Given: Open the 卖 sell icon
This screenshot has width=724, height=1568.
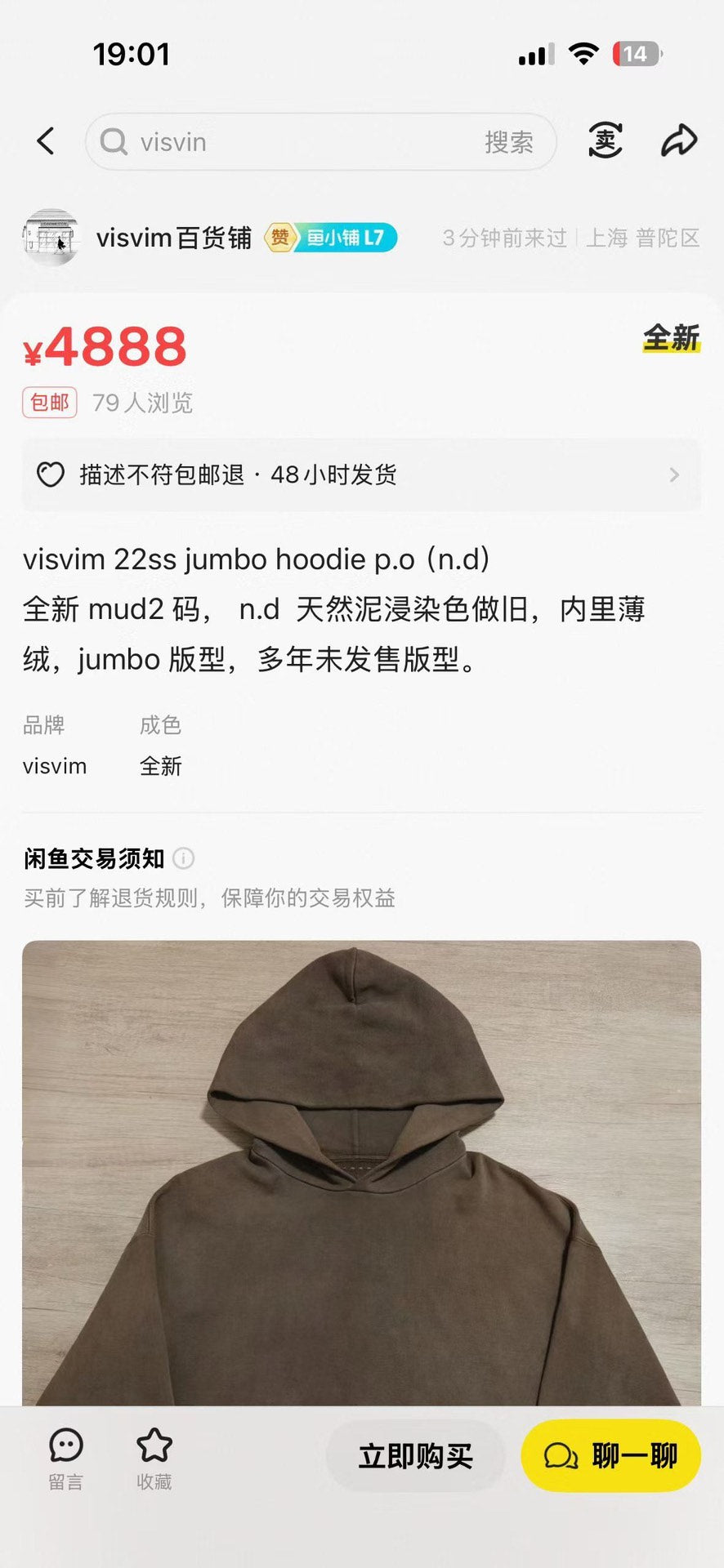Looking at the screenshot, I should [x=605, y=141].
